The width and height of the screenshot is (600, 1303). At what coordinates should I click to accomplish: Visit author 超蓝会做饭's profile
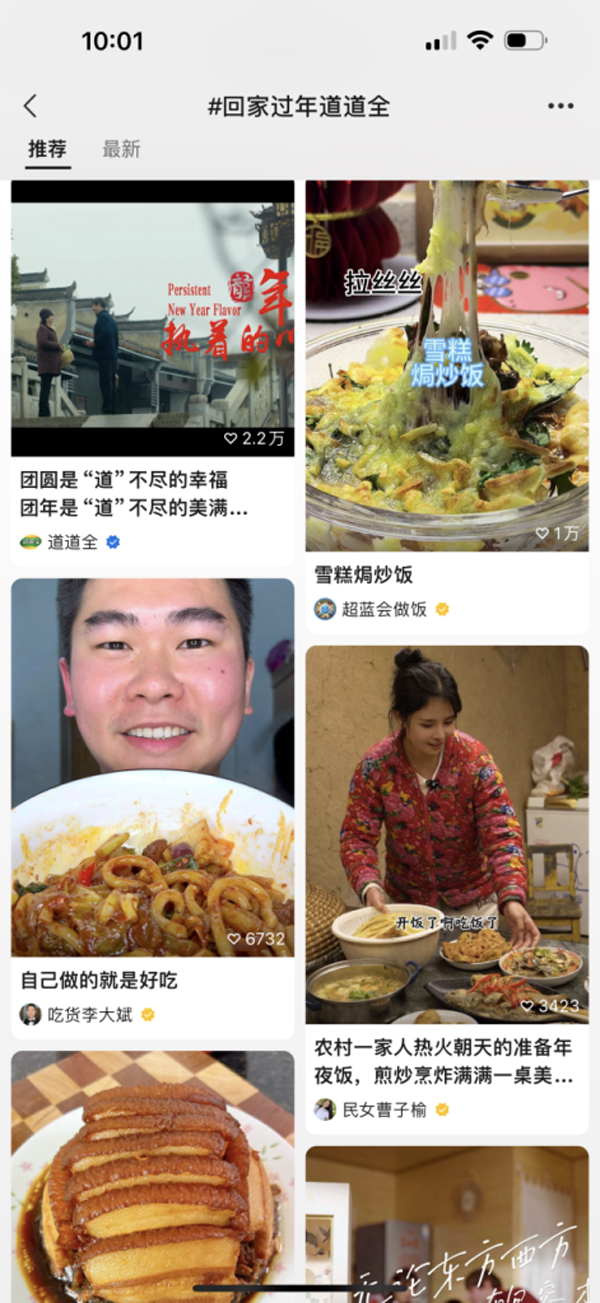click(370, 608)
